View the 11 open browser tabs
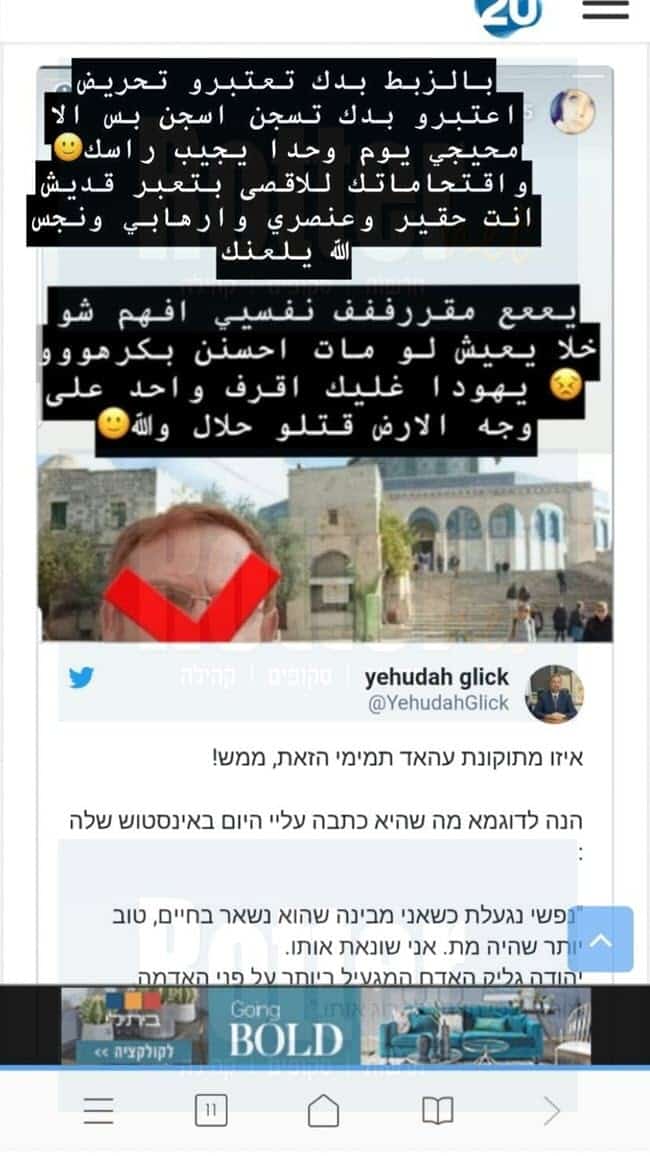The height and width of the screenshot is (1156, 650). [211, 1110]
